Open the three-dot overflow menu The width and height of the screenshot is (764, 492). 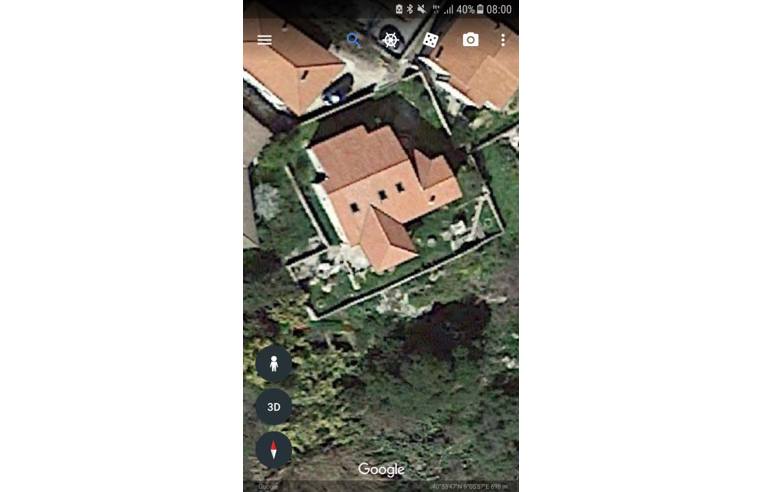503,40
